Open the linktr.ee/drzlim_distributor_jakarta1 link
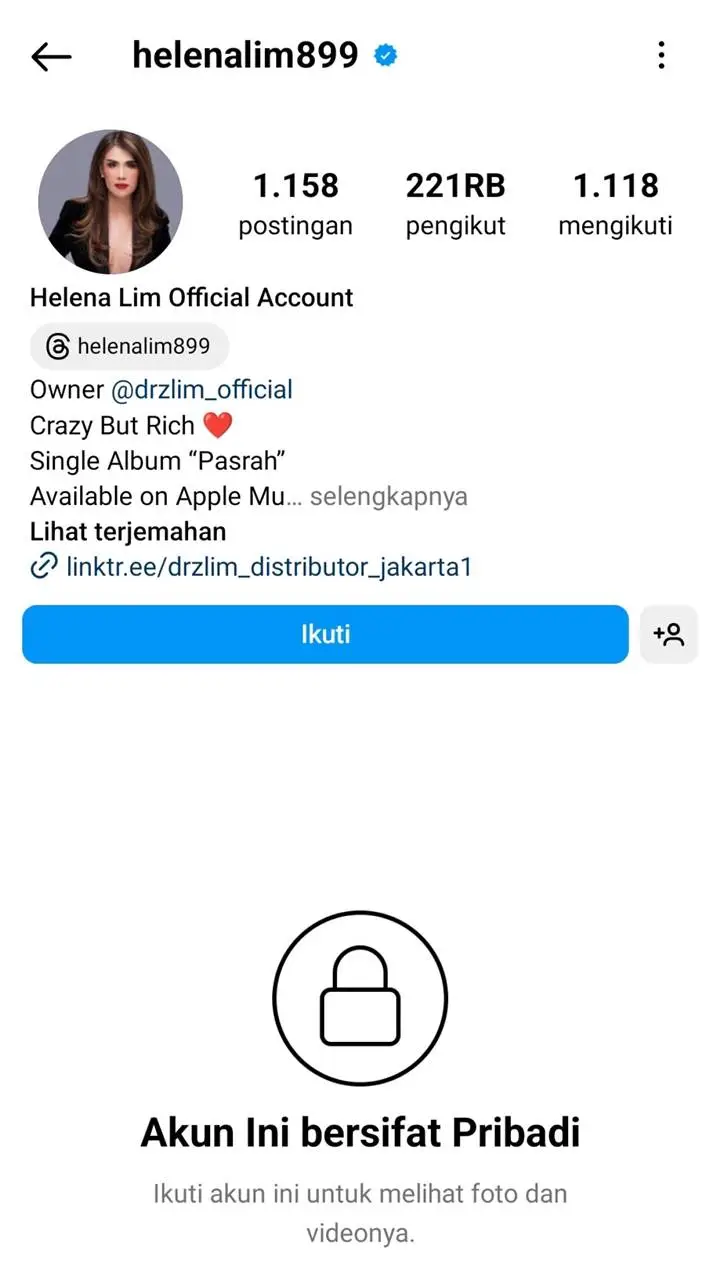Image resolution: width=720 pixels, height=1265 pixels. pos(265,567)
